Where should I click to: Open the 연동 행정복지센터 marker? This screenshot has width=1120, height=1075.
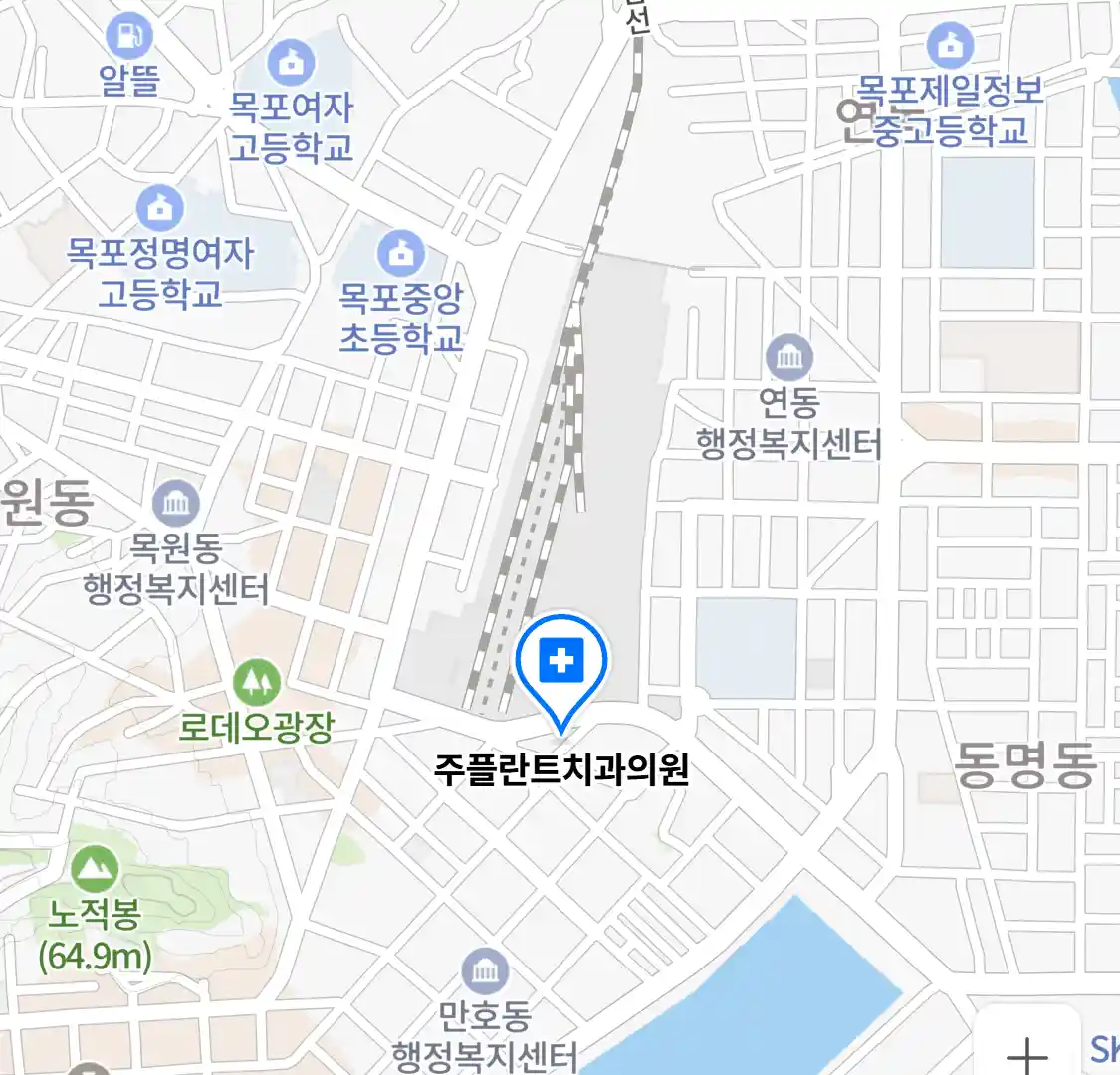point(789,358)
